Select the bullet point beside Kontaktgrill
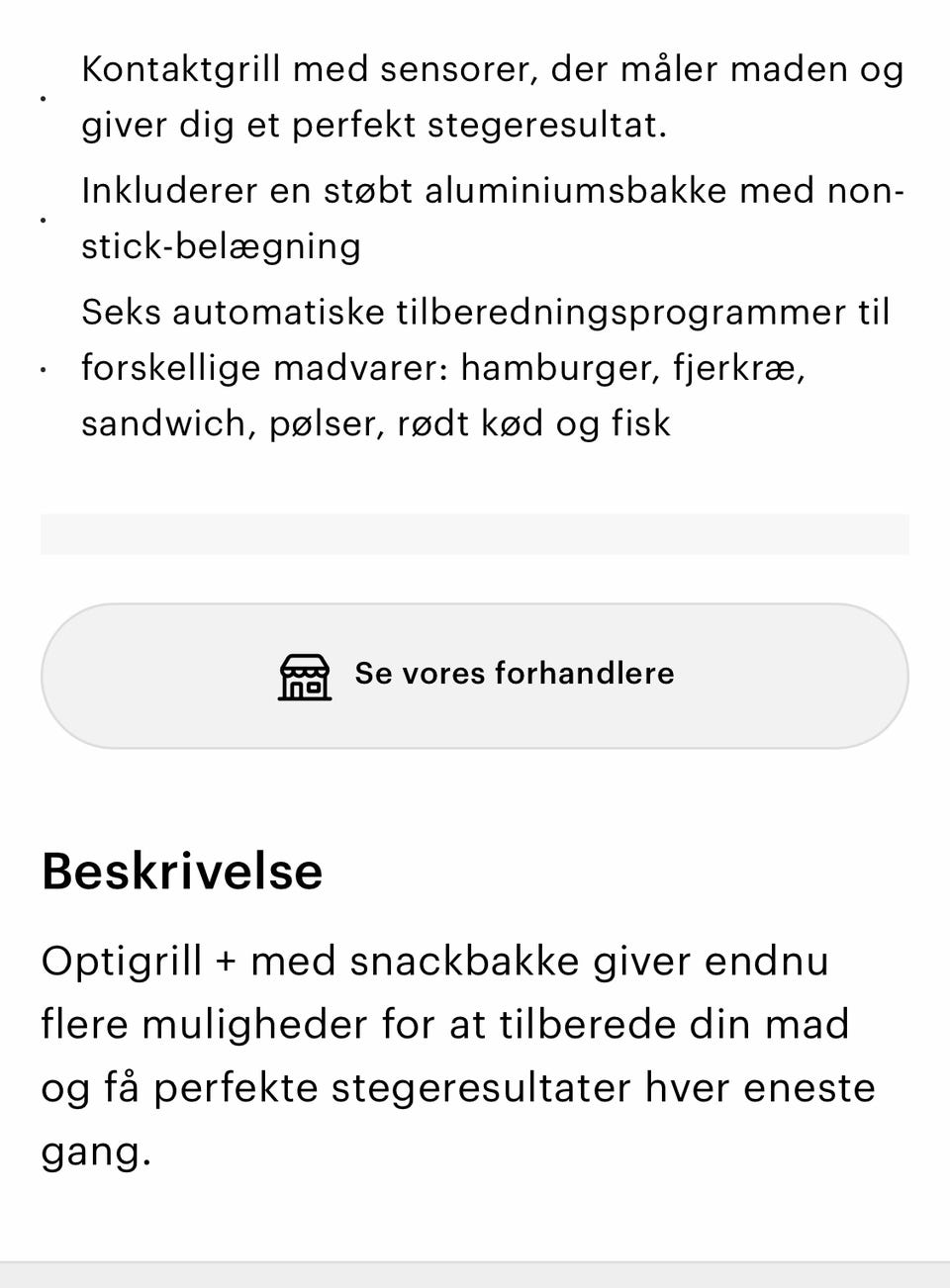Viewport: 950px width, 1288px height. pyautogui.click(x=43, y=98)
